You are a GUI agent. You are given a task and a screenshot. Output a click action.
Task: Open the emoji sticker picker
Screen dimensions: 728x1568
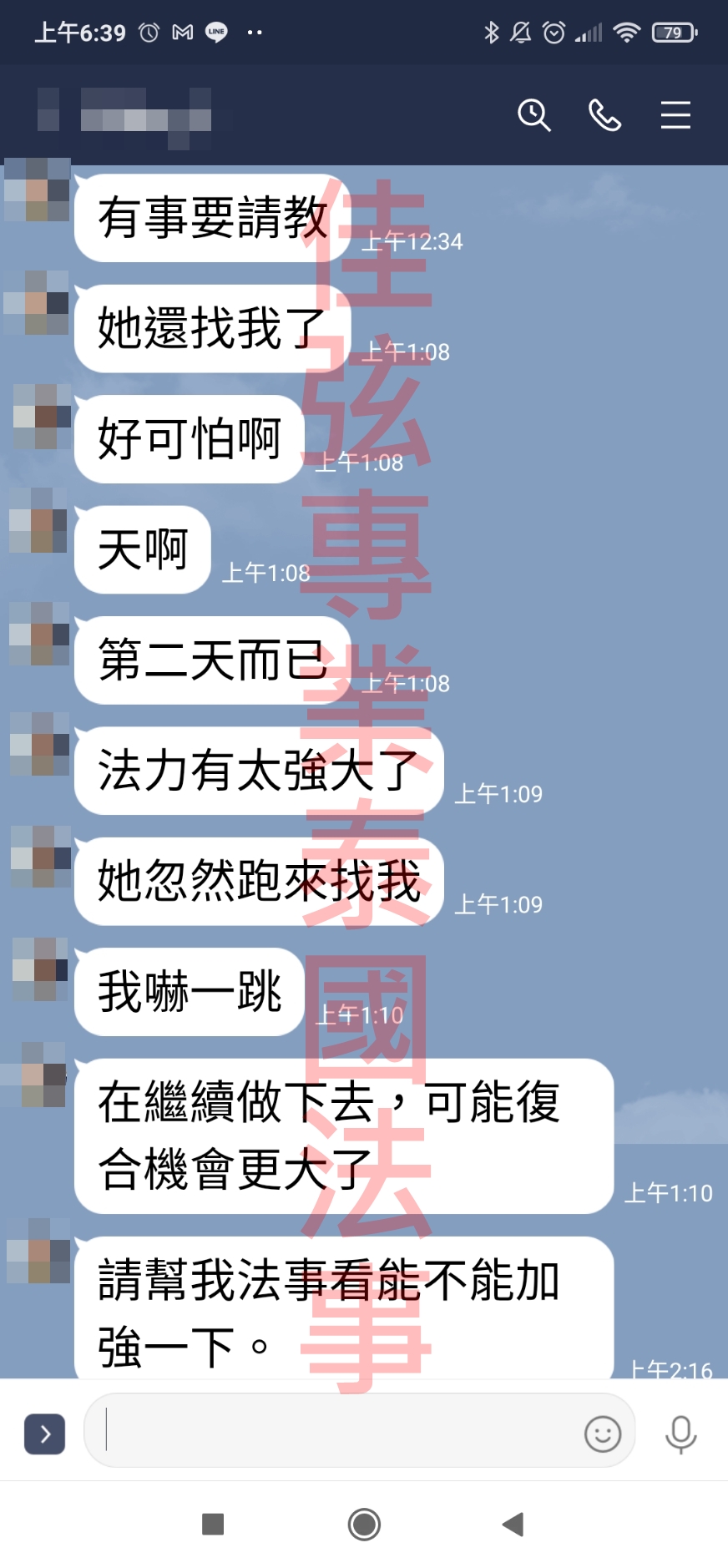(602, 1434)
